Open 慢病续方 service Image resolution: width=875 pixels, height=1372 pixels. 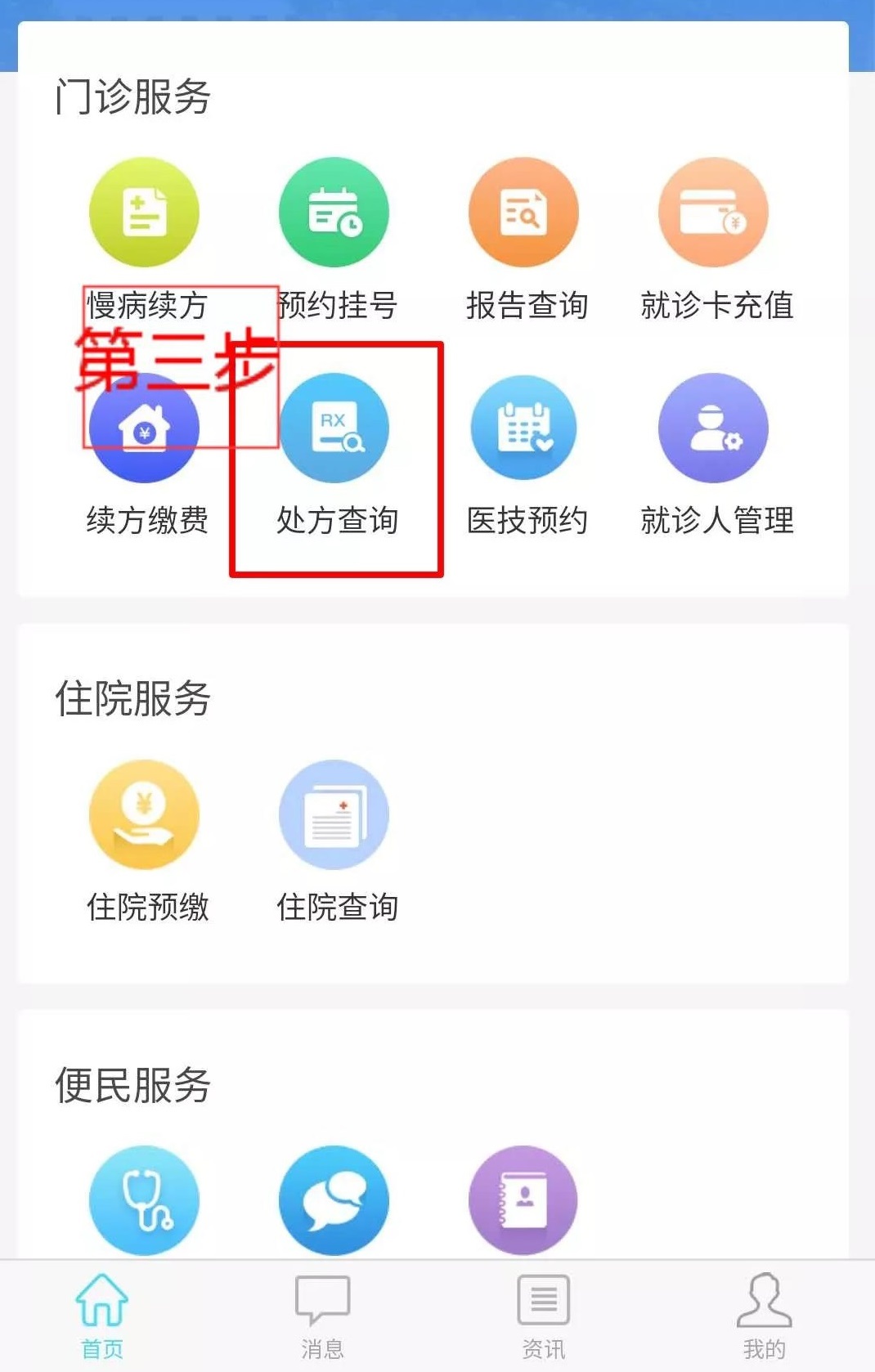pos(144,213)
